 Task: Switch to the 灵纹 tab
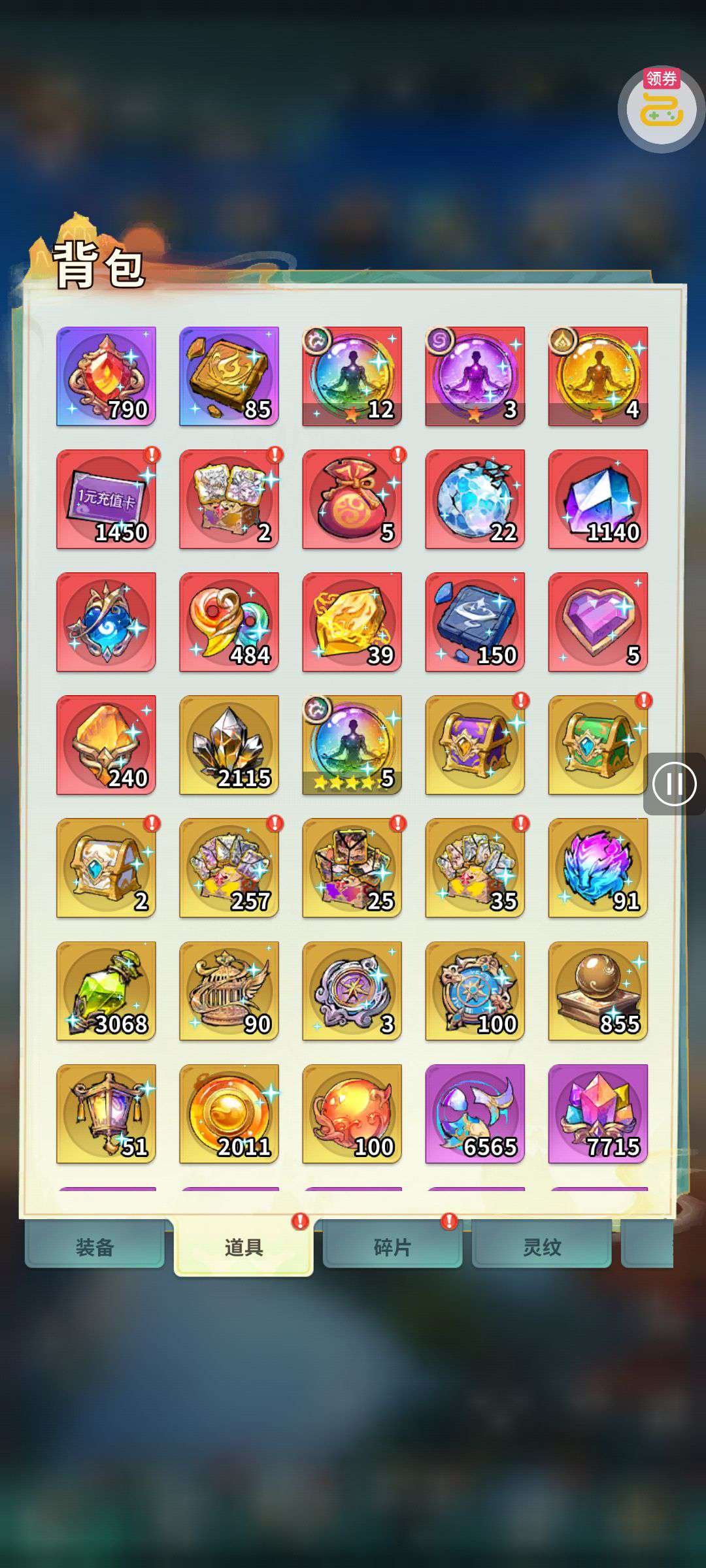point(541,1247)
